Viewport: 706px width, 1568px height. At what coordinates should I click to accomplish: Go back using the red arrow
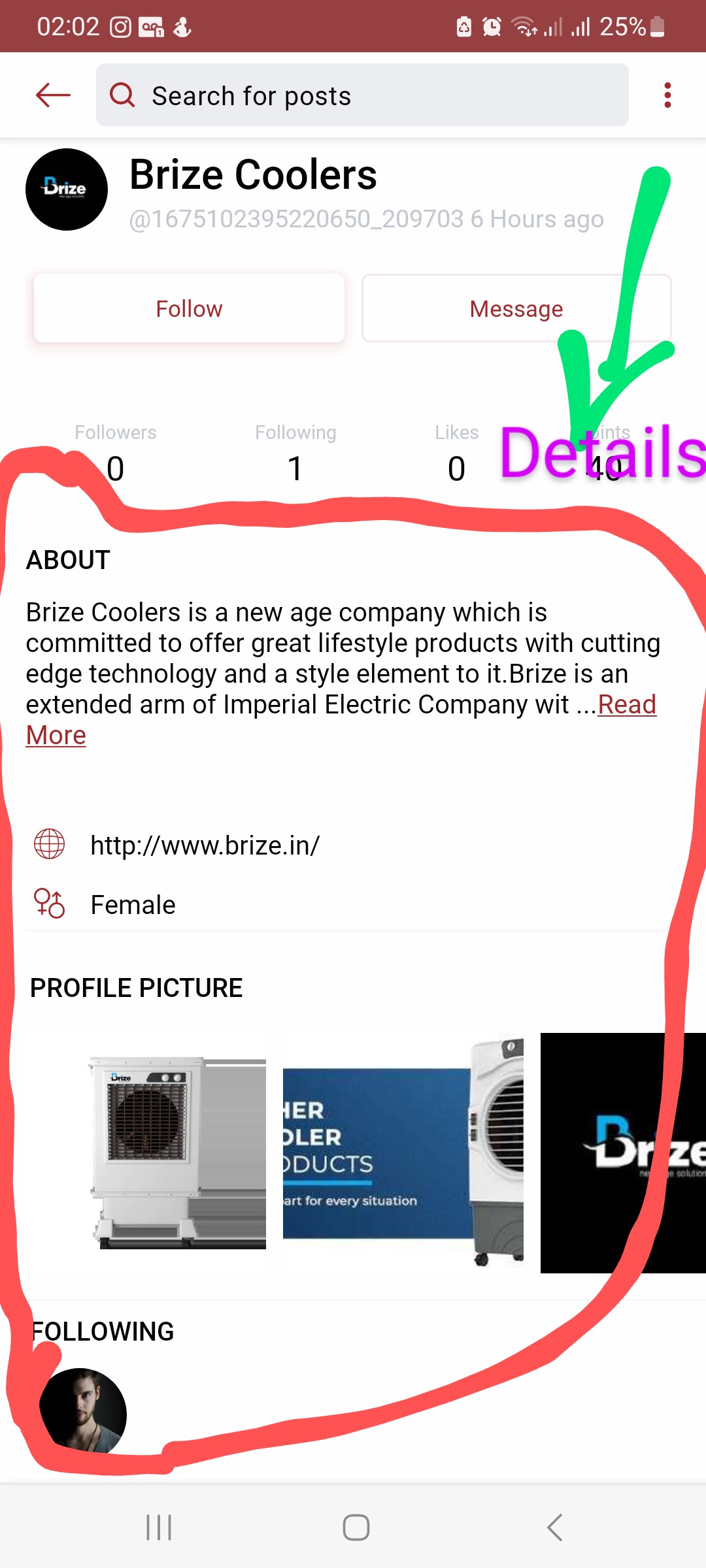(53, 95)
